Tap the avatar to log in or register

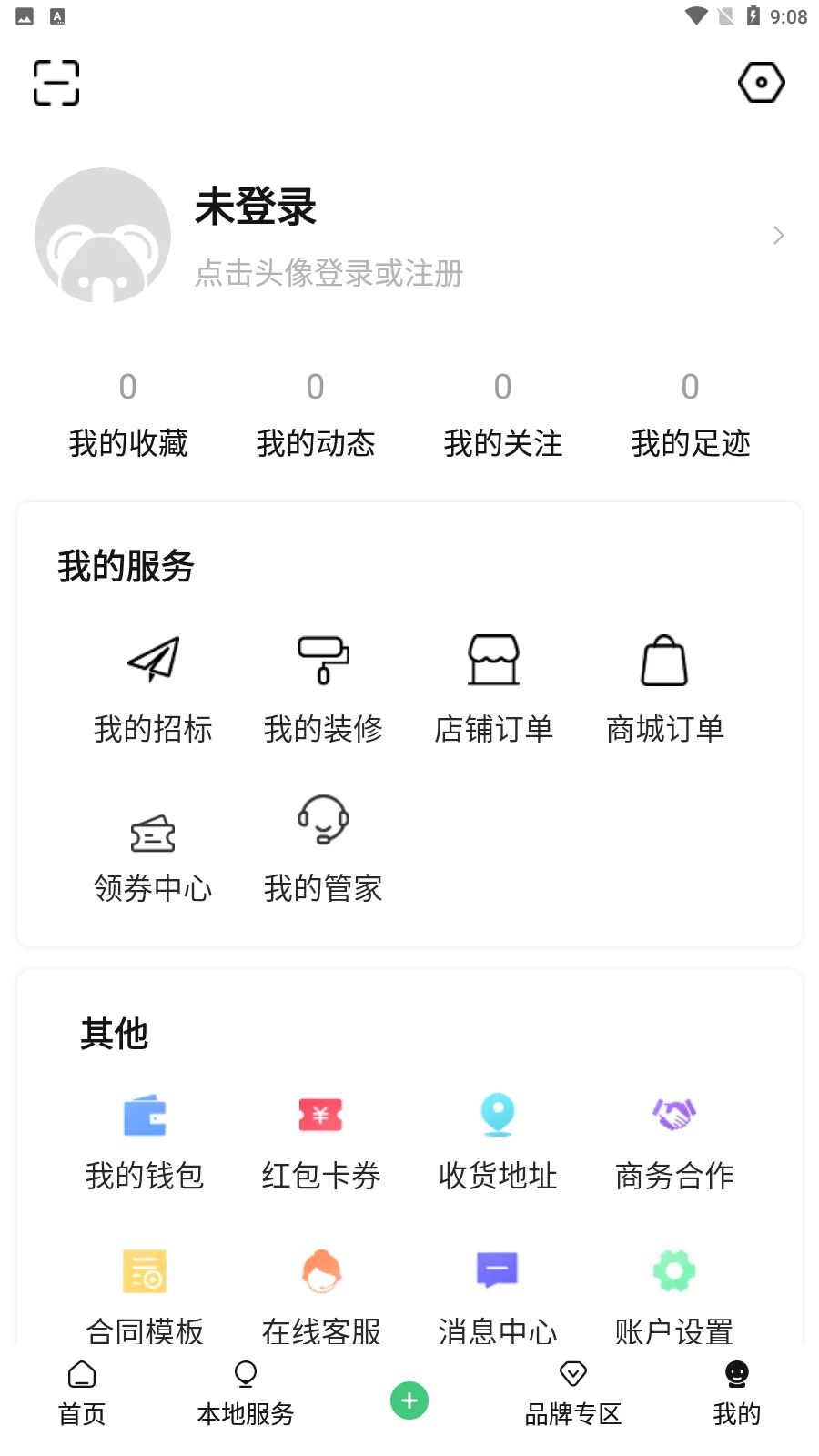(102, 235)
